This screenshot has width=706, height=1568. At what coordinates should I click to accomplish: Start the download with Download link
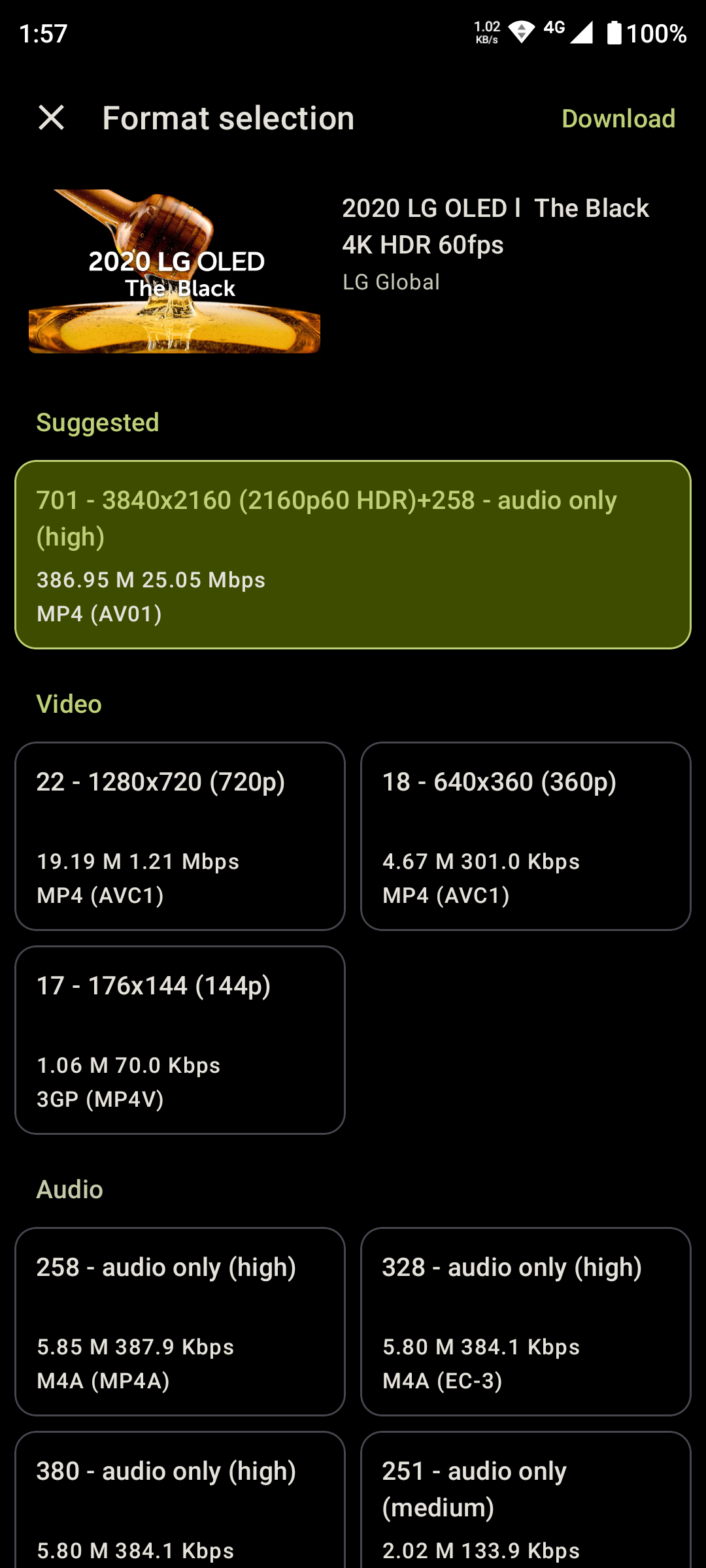click(617, 119)
